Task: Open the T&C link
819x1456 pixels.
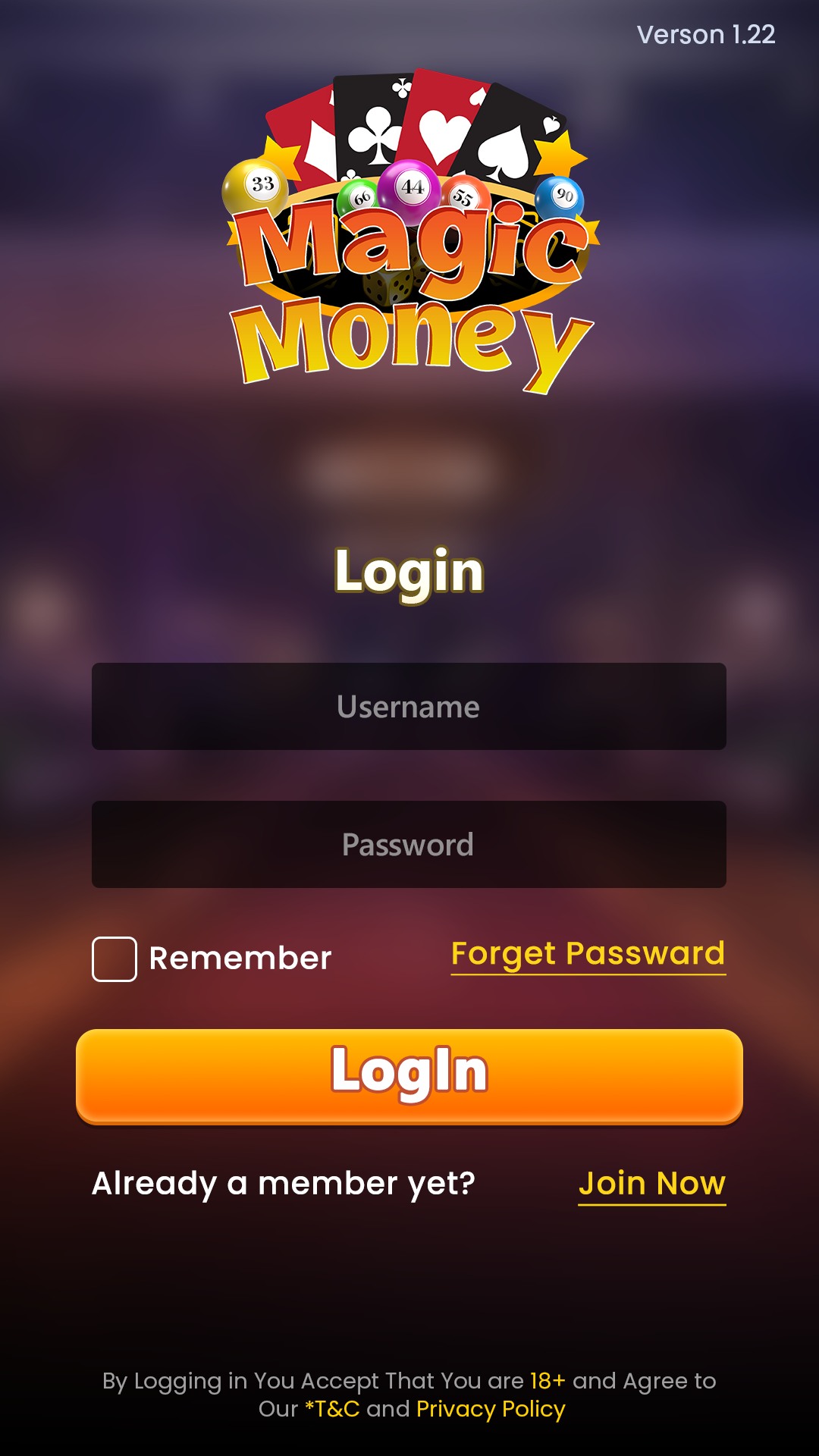Action: [332, 1409]
